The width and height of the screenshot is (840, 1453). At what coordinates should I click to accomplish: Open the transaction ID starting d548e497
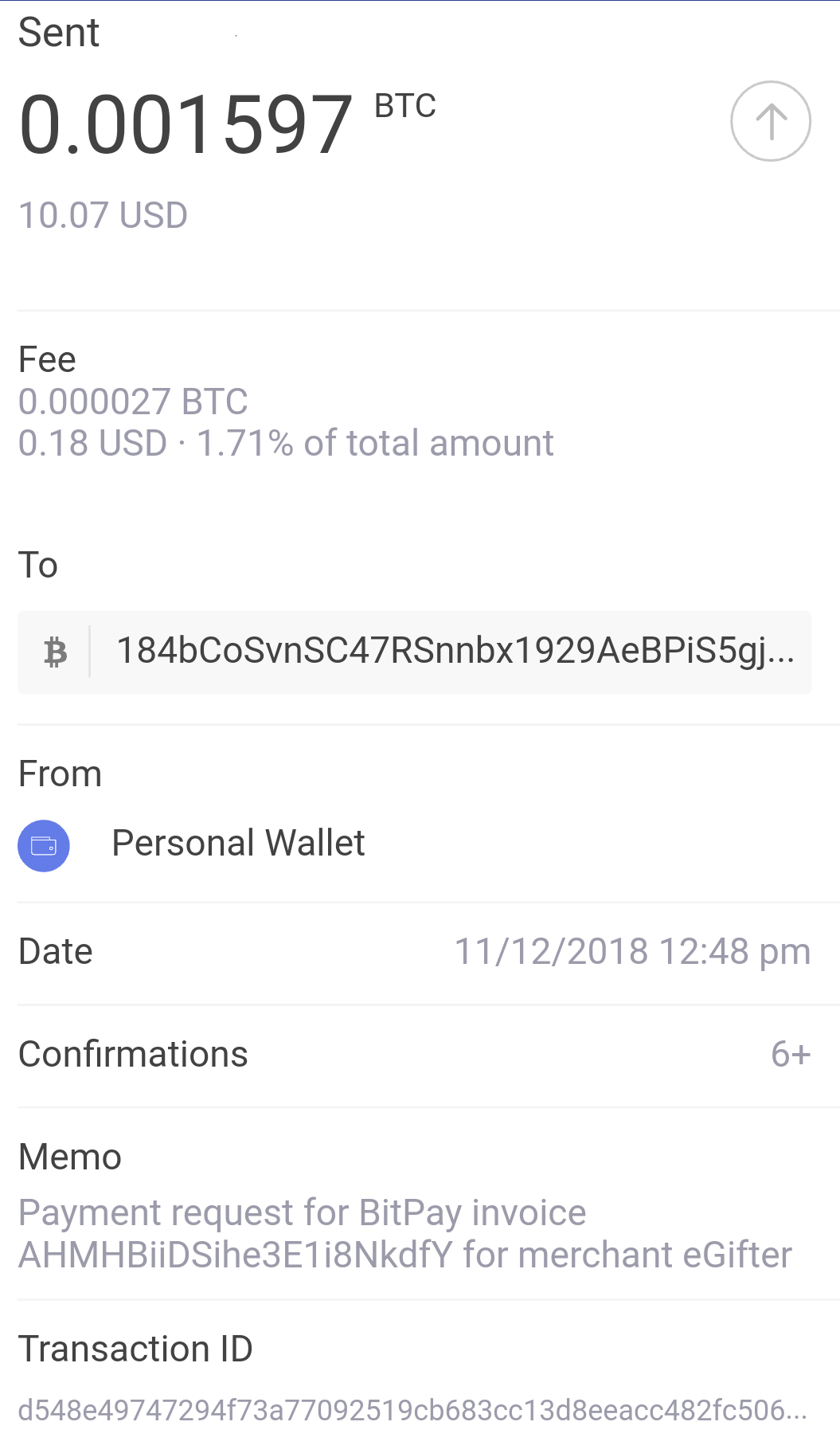coord(412,1410)
